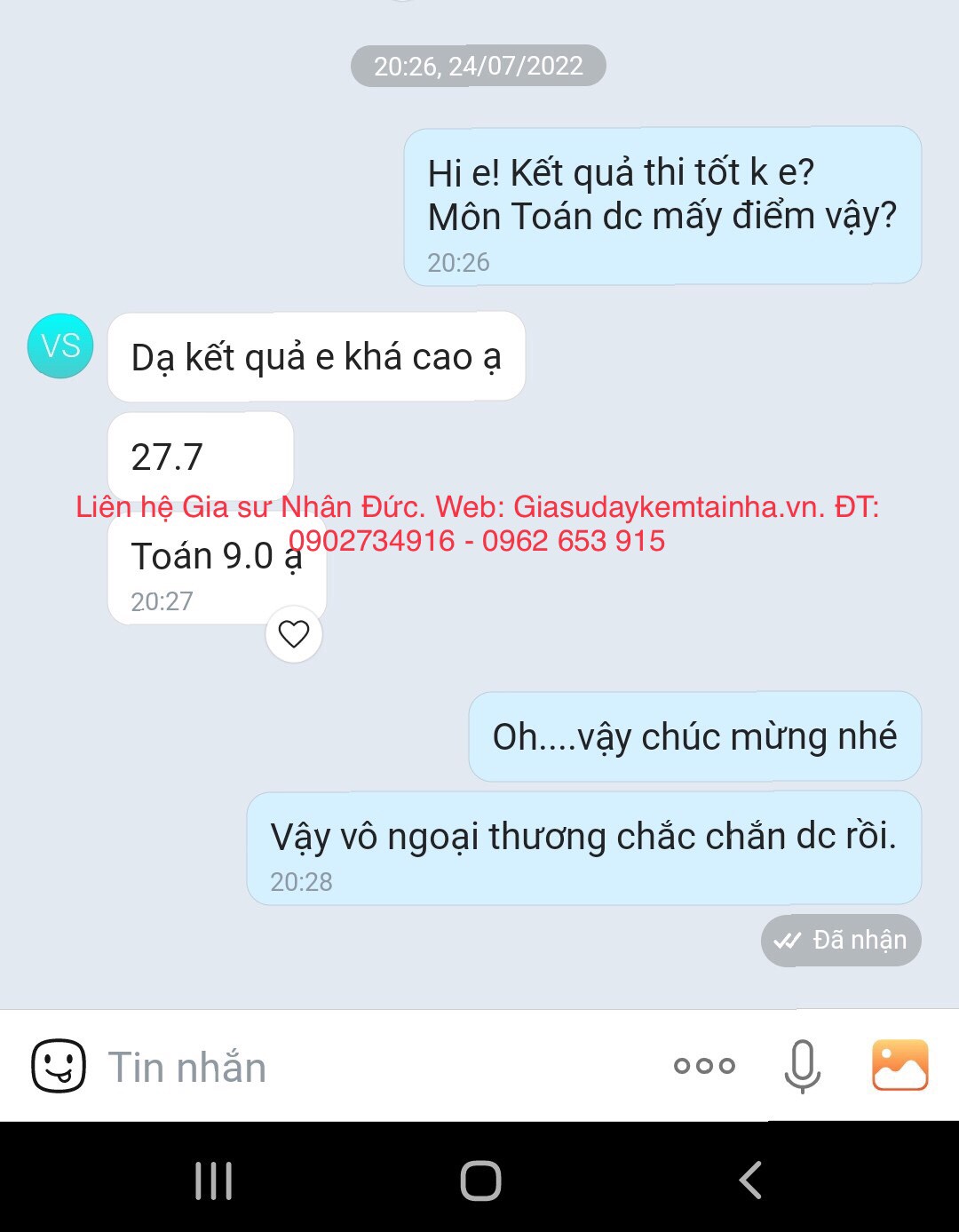Tap the microphone to record voice message
Screen dimensions: 959x1232
[x=804, y=1068]
